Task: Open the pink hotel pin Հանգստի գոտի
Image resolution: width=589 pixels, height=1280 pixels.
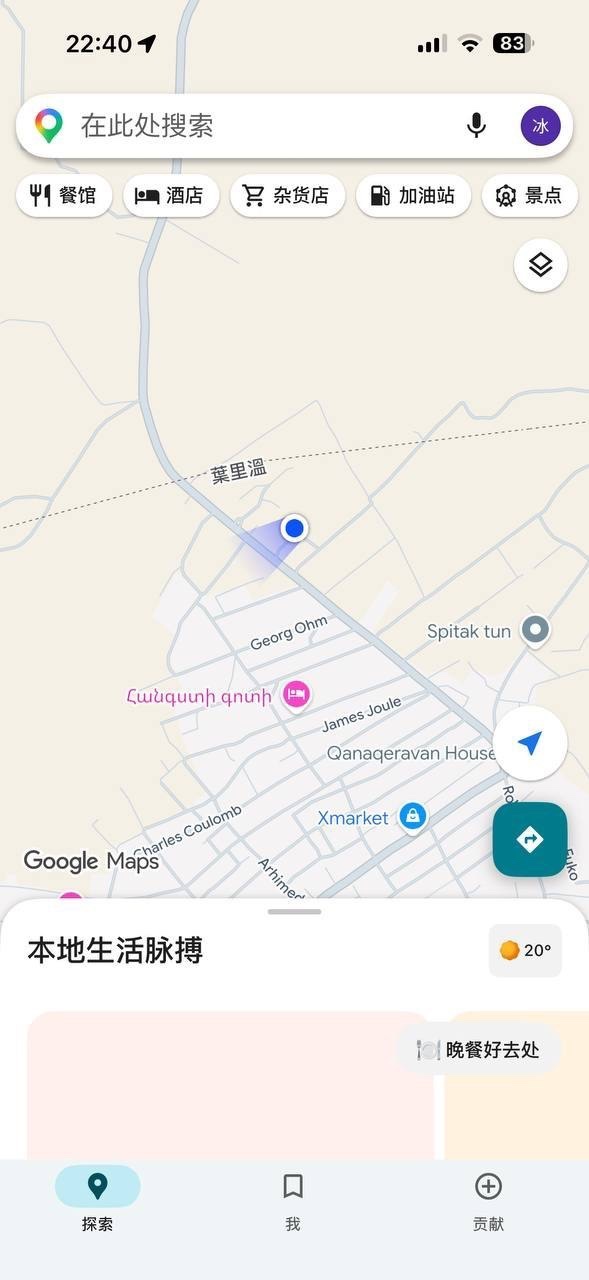Action: 296,694
